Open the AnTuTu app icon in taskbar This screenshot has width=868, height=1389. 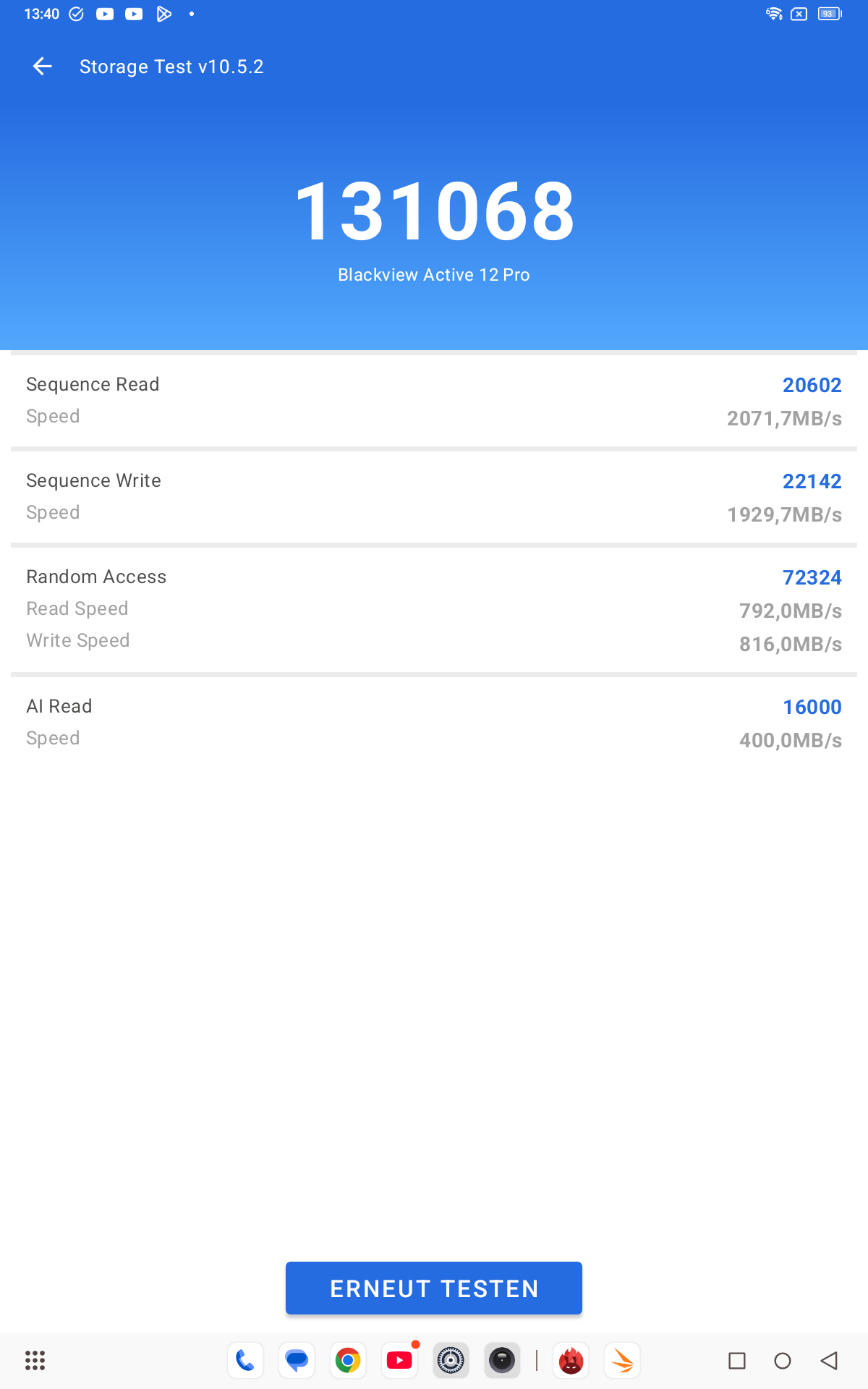[571, 1361]
